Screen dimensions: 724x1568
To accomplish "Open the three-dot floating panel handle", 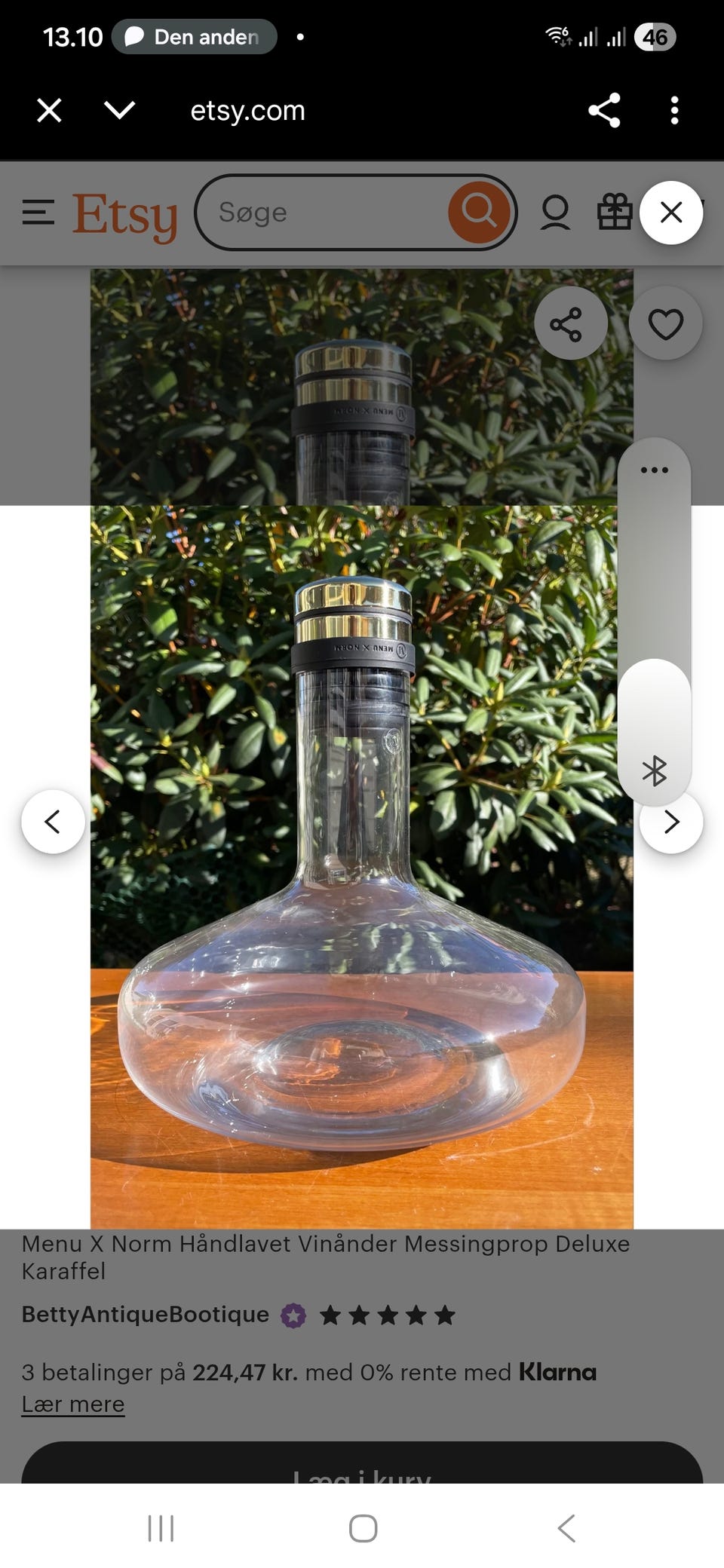I will (x=654, y=470).
